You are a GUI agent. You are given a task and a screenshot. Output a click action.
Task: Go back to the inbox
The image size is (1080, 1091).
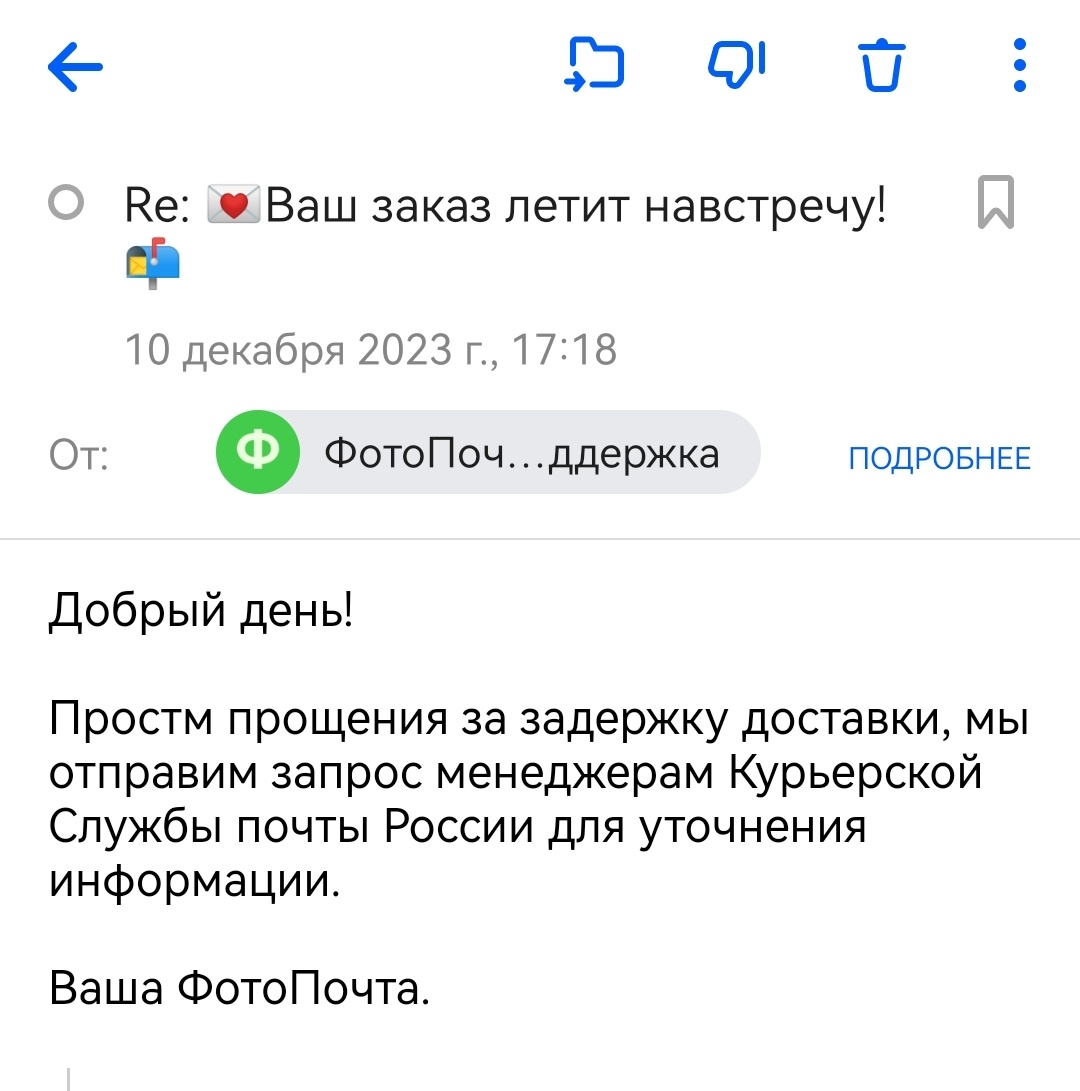pos(75,67)
